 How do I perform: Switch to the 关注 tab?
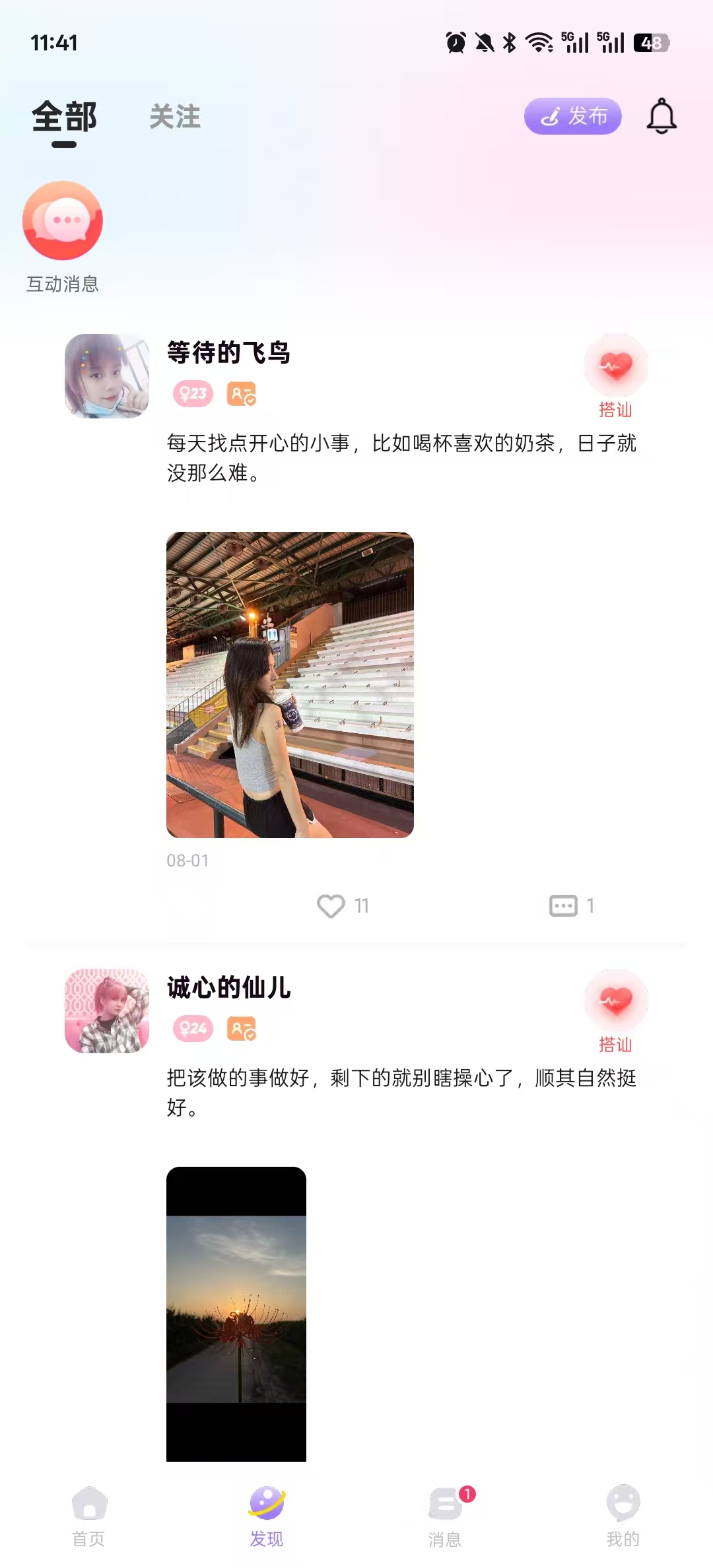coord(175,117)
